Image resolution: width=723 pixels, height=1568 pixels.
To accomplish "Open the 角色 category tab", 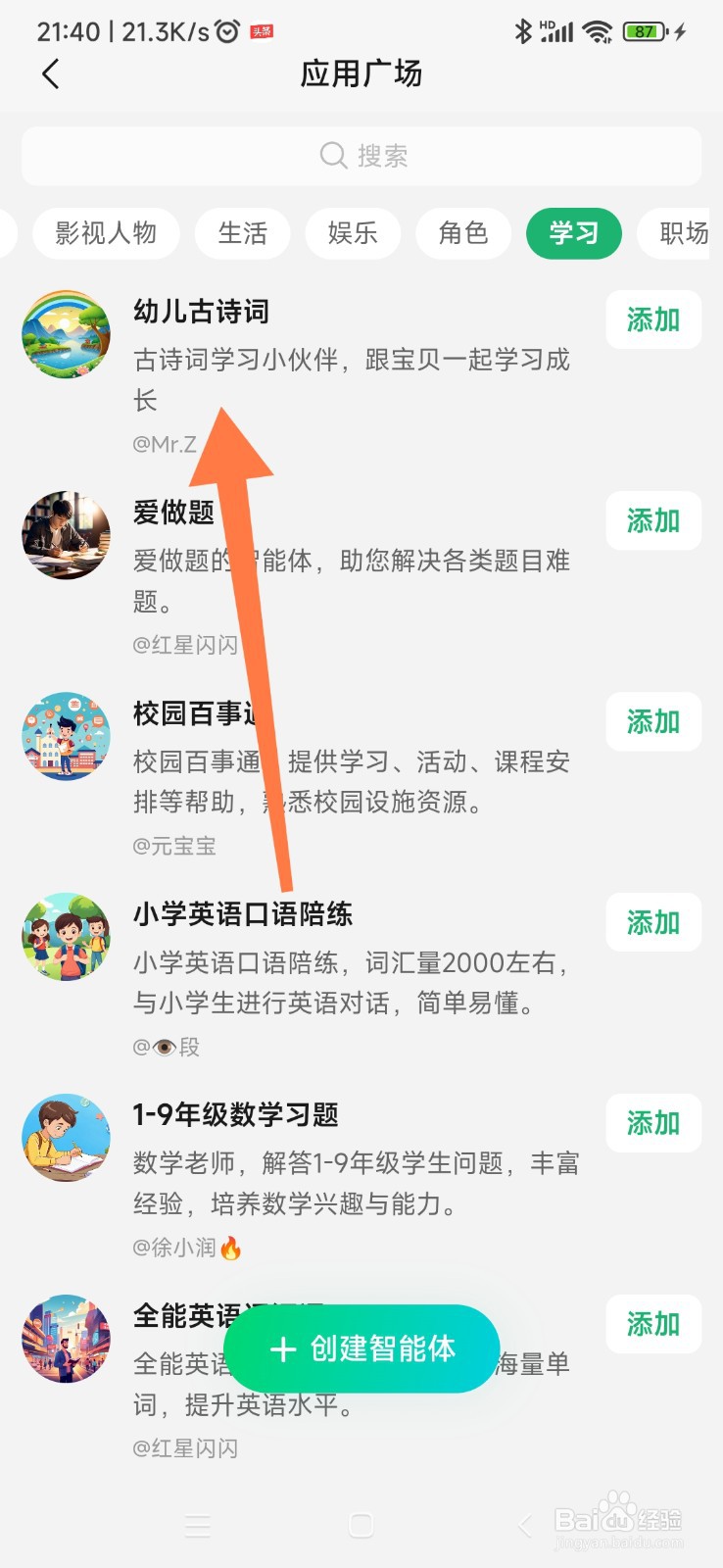I will click(x=463, y=234).
